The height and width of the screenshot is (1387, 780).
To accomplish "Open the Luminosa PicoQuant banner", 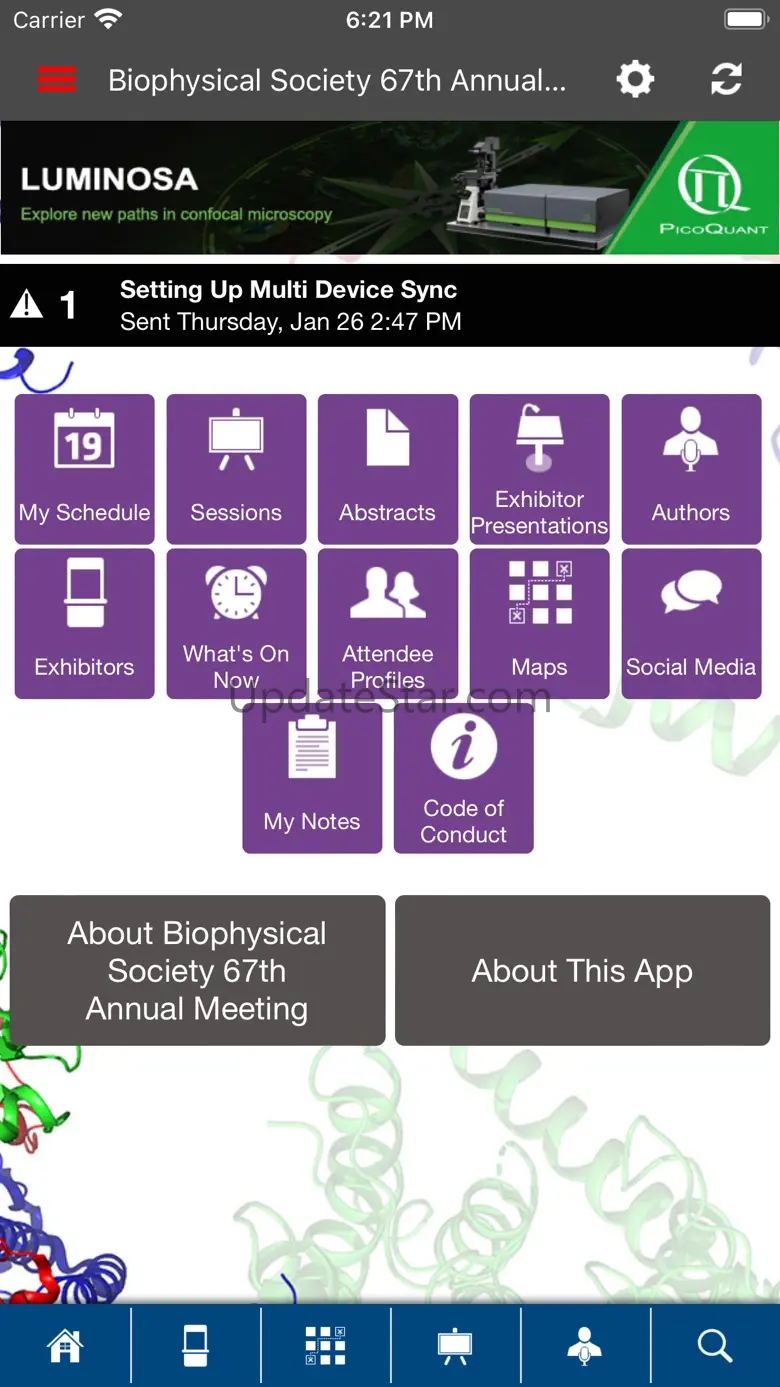I will (x=390, y=188).
